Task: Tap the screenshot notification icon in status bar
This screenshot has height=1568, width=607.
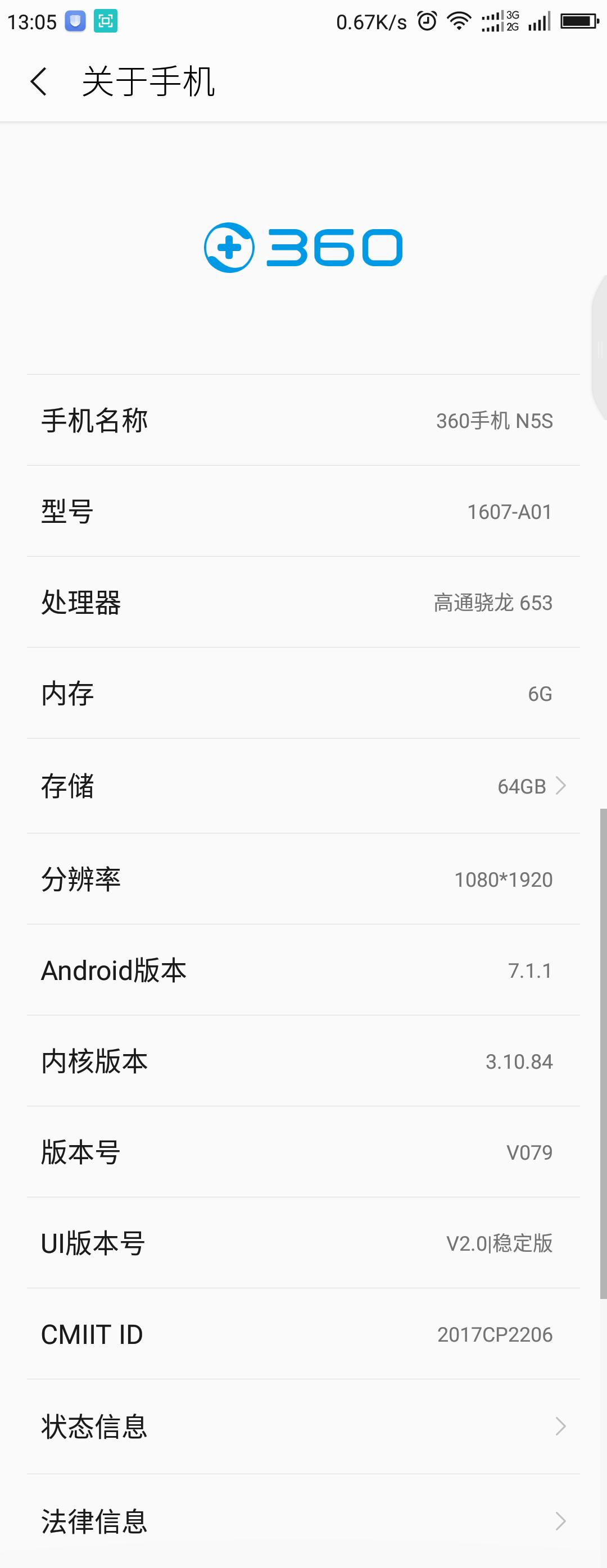Action: coord(105,21)
